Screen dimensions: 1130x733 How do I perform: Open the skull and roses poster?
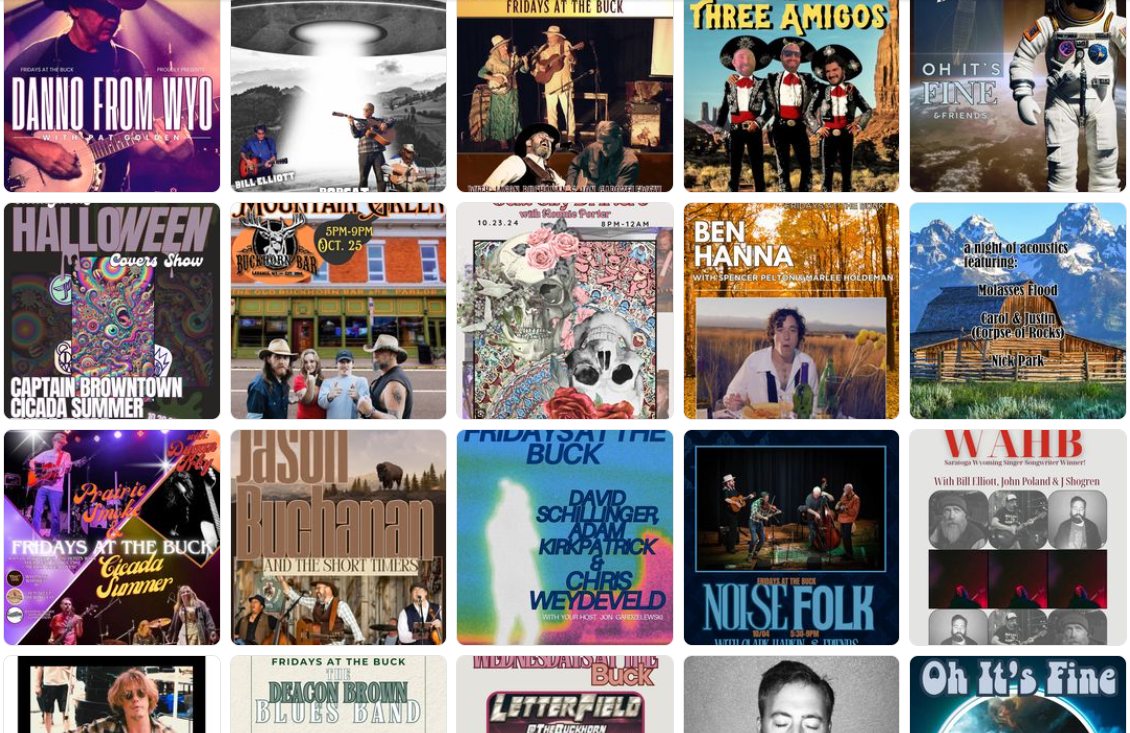coord(565,311)
